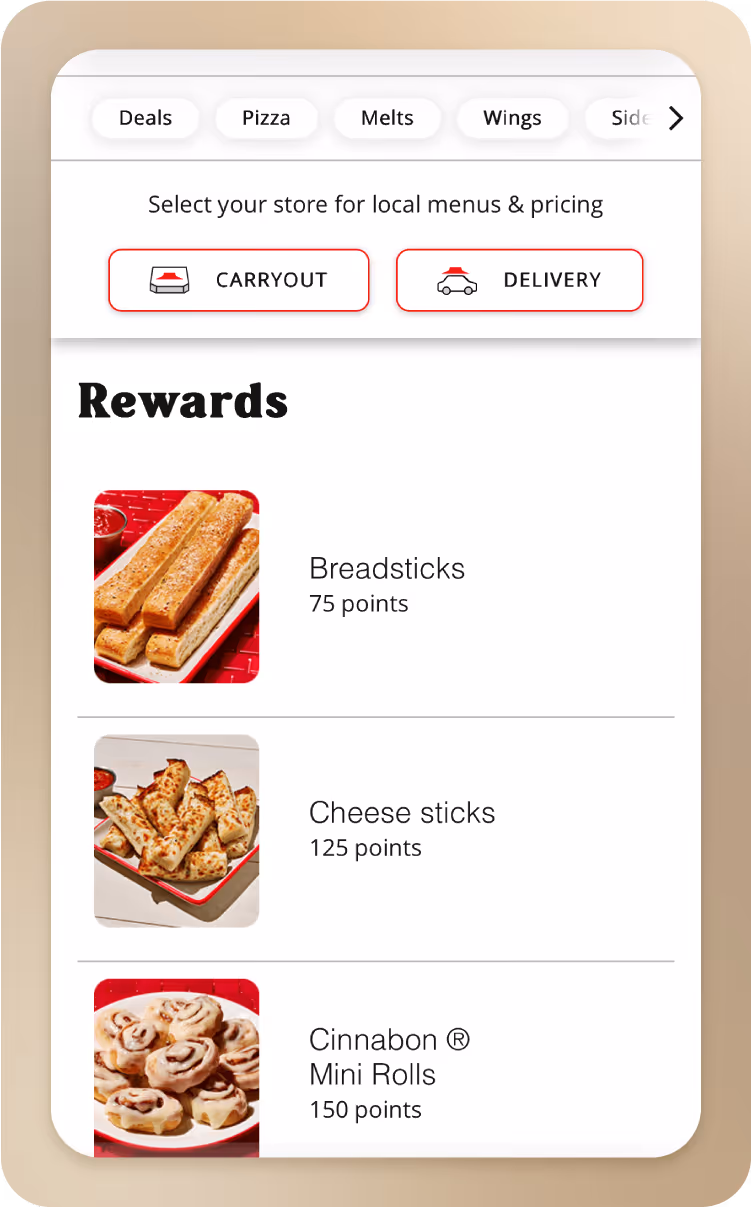Switch to the Pizza category

(266, 118)
